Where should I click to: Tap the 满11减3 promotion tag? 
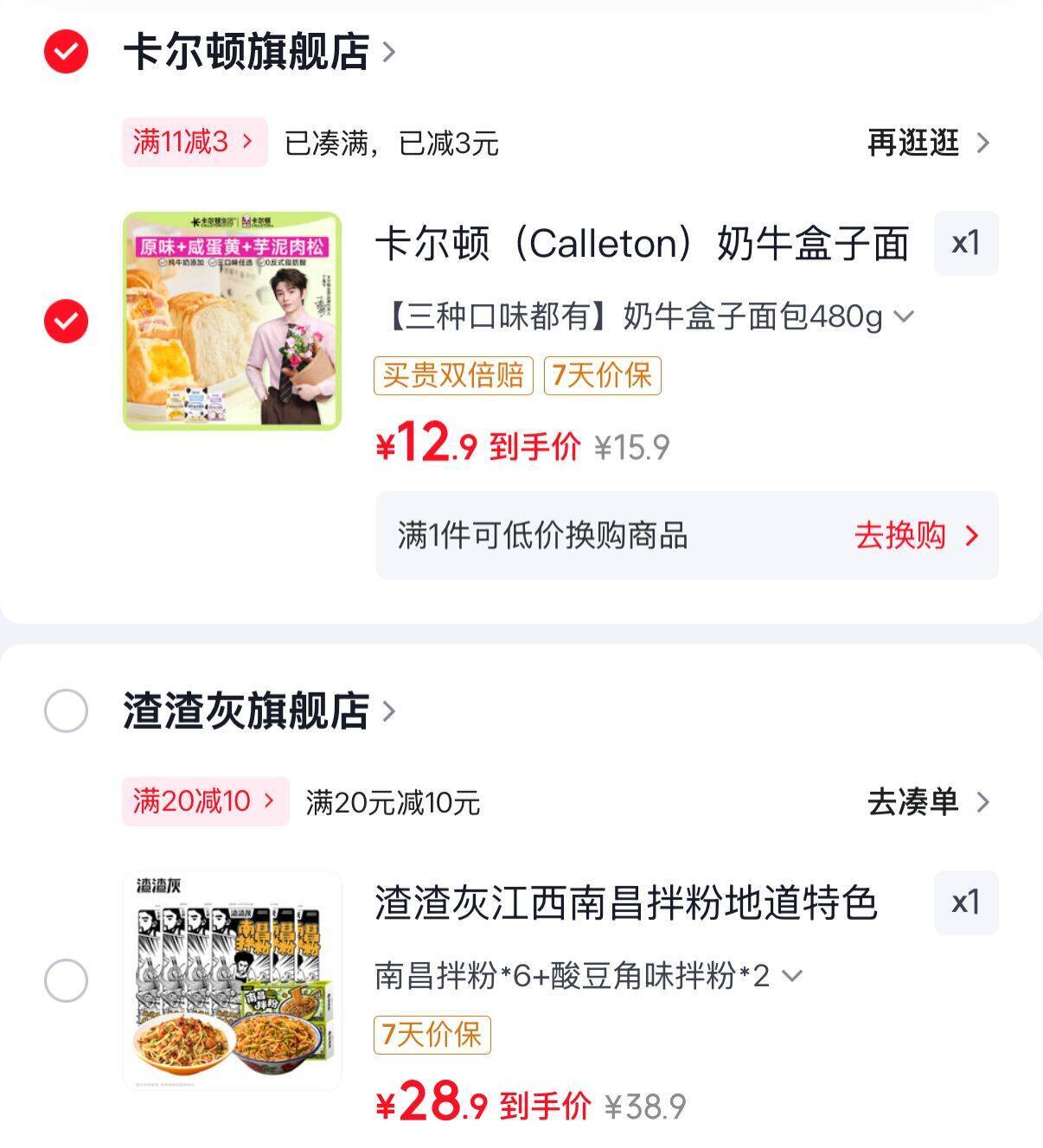(194, 142)
